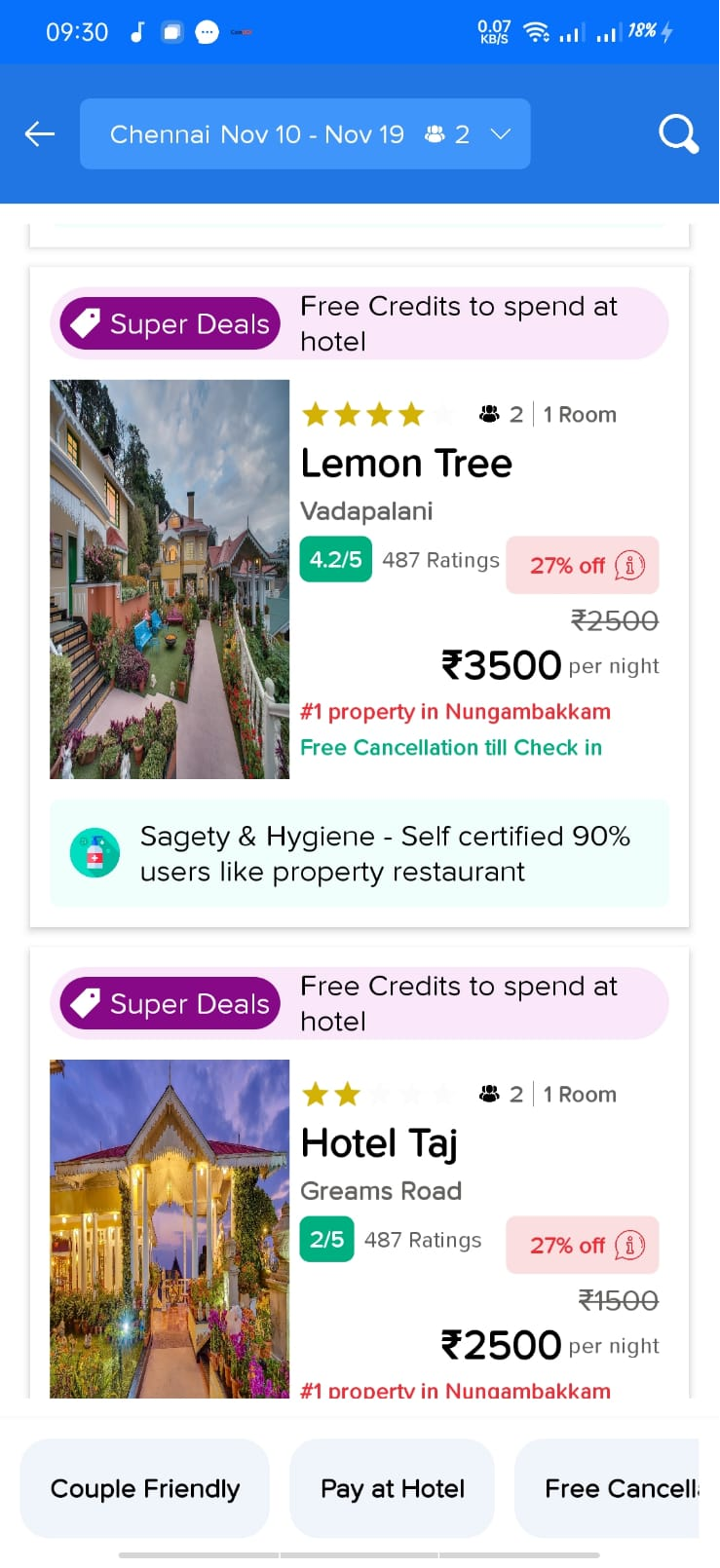
Task: Go back using the top arrow
Action: pos(40,133)
